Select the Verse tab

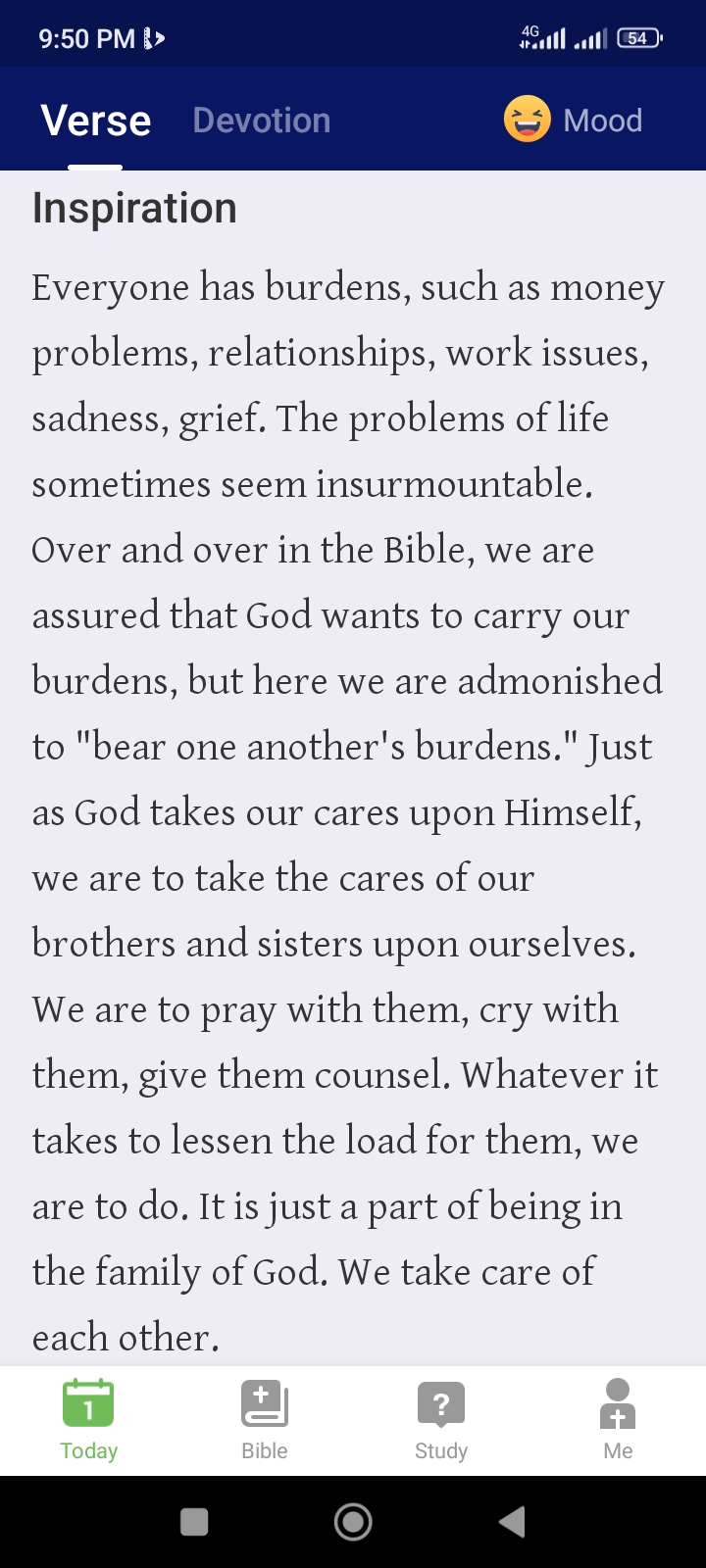96,121
